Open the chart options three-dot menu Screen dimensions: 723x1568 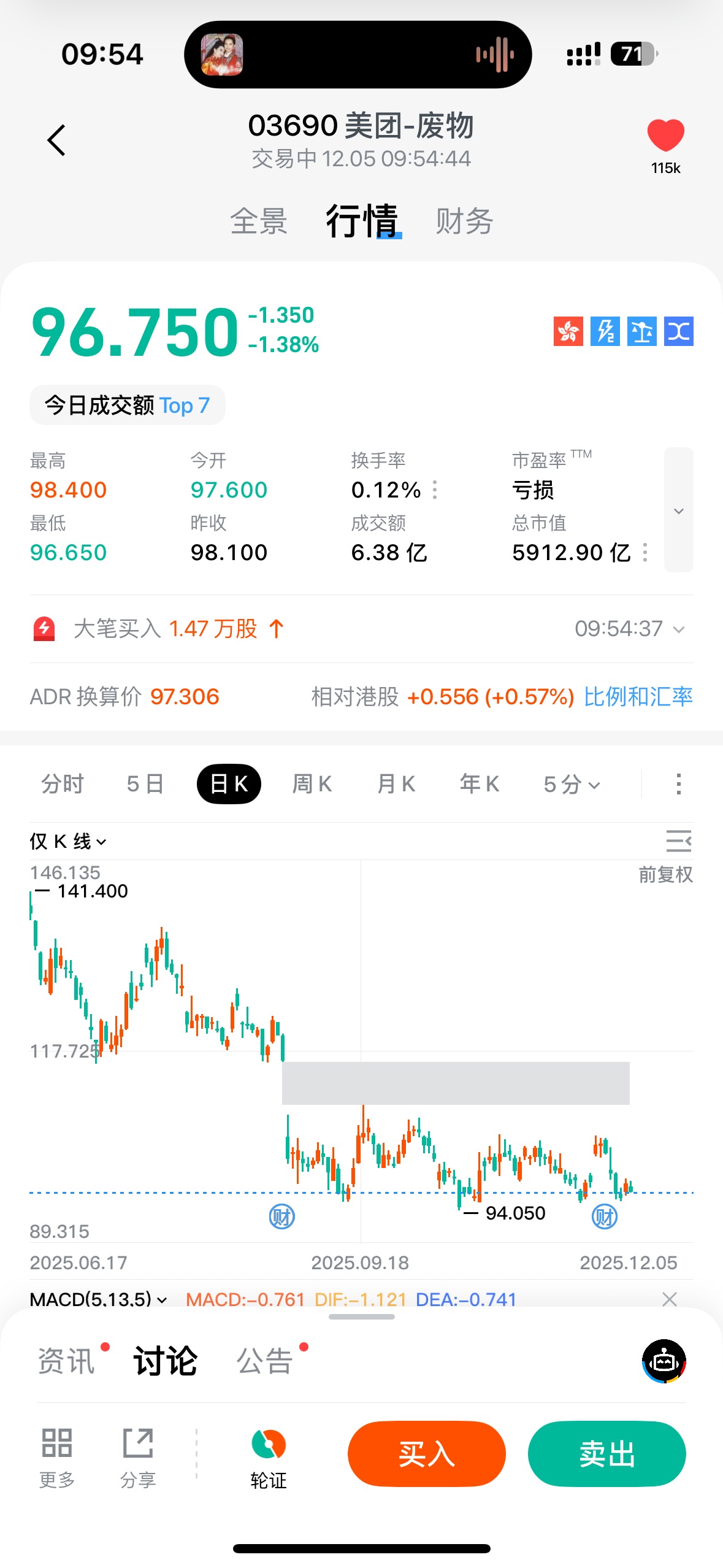click(678, 784)
